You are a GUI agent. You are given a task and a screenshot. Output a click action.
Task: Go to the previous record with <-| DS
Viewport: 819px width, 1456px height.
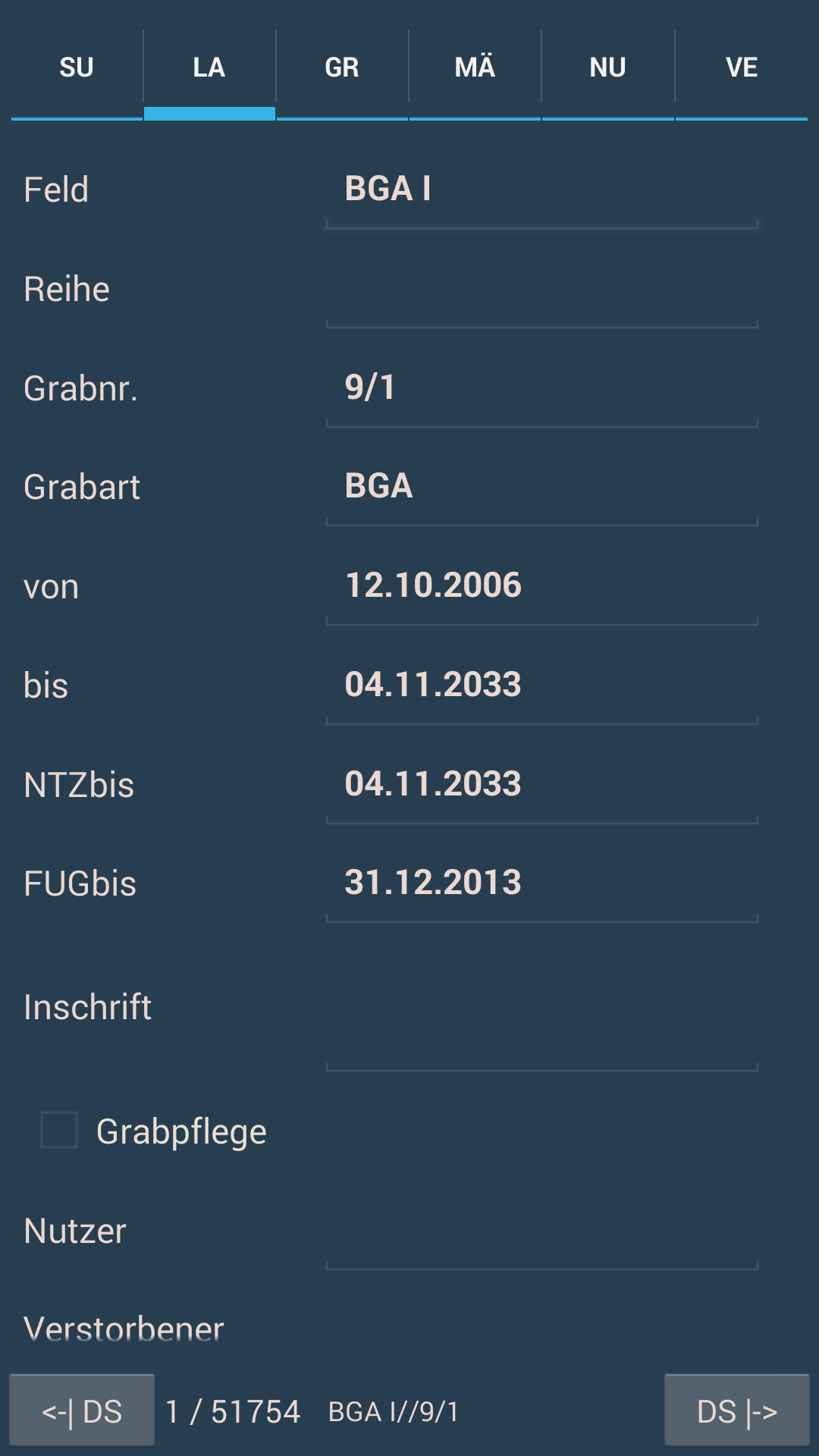coord(82,1410)
